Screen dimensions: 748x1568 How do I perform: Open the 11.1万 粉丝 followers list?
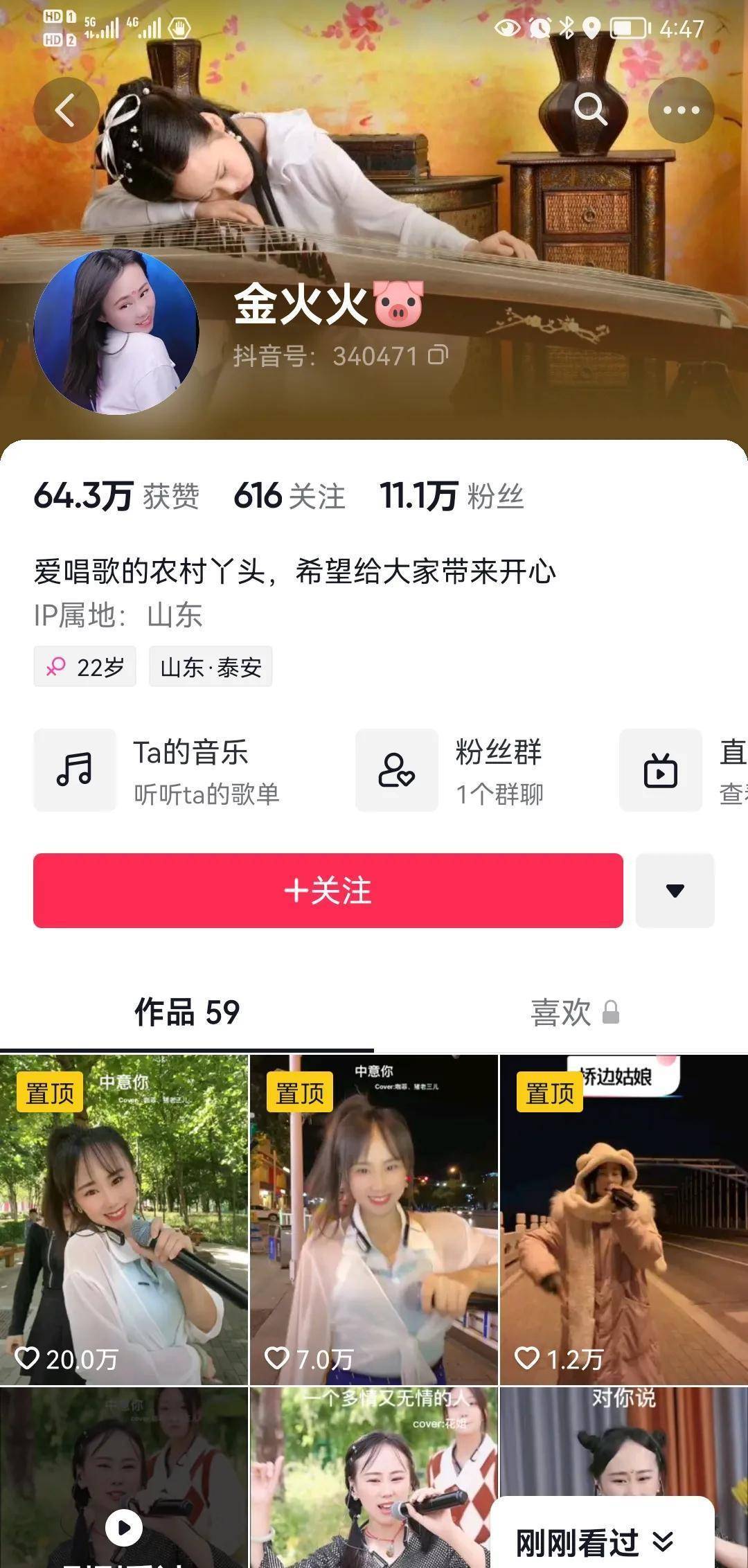452,496
